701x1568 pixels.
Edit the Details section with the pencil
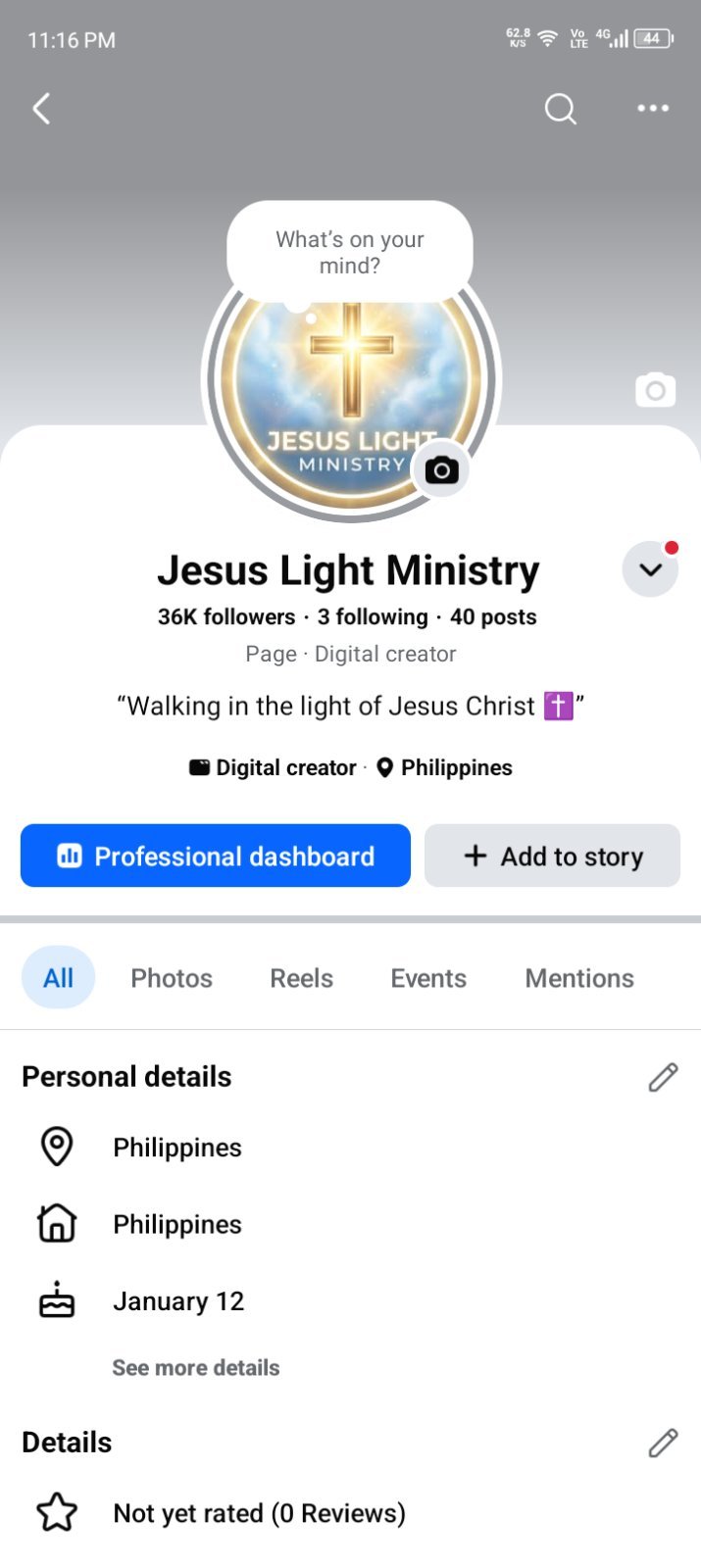click(x=663, y=1443)
